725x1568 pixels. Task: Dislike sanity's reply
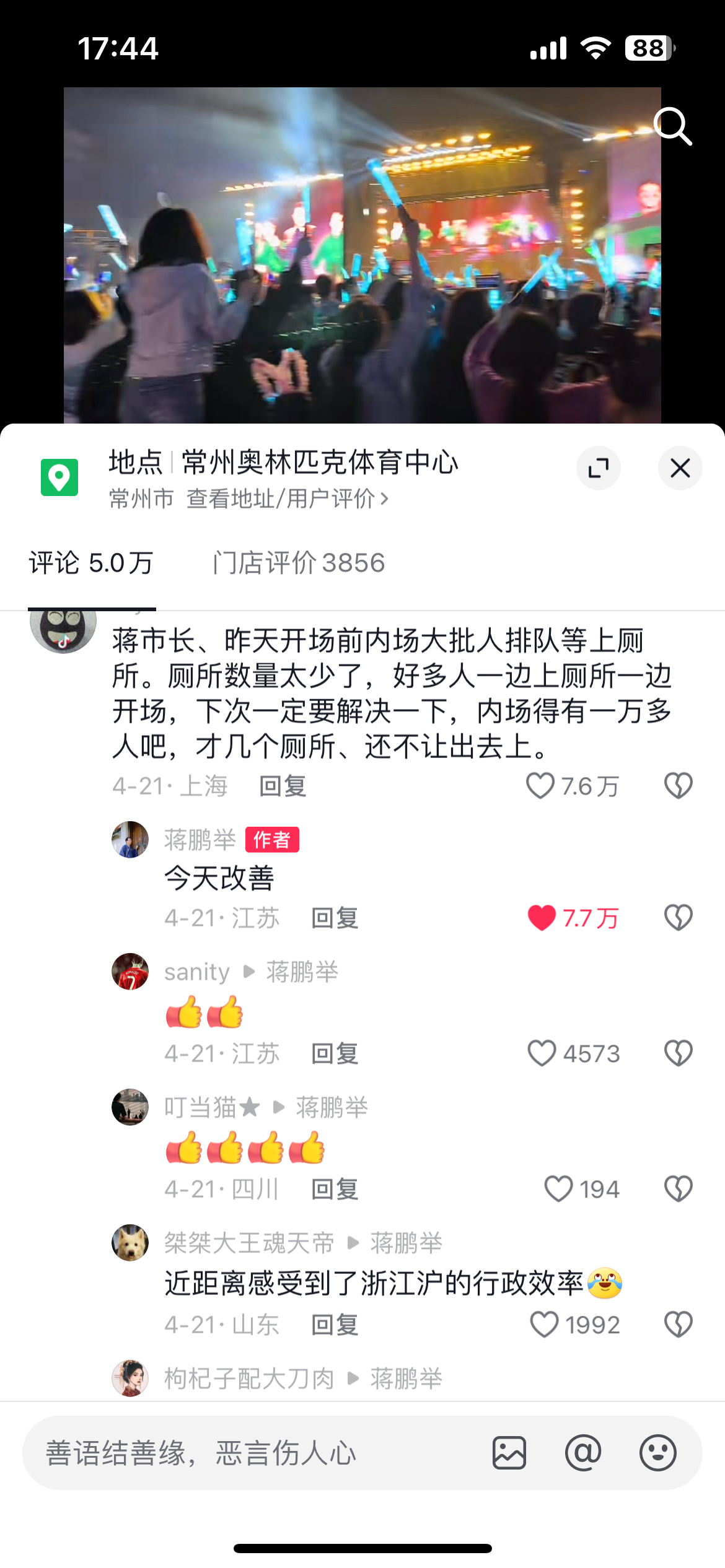pos(678,1053)
